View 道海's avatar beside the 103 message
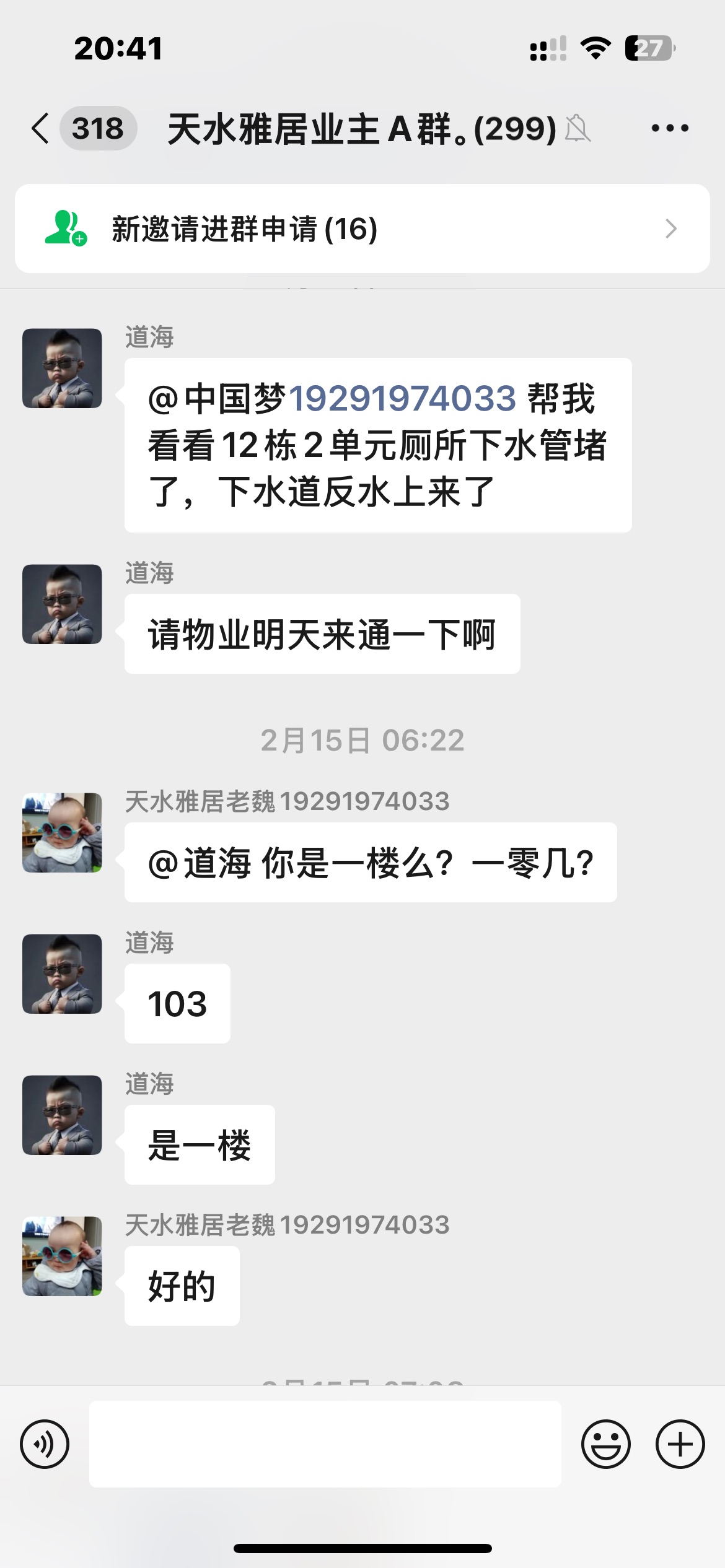 (62, 974)
